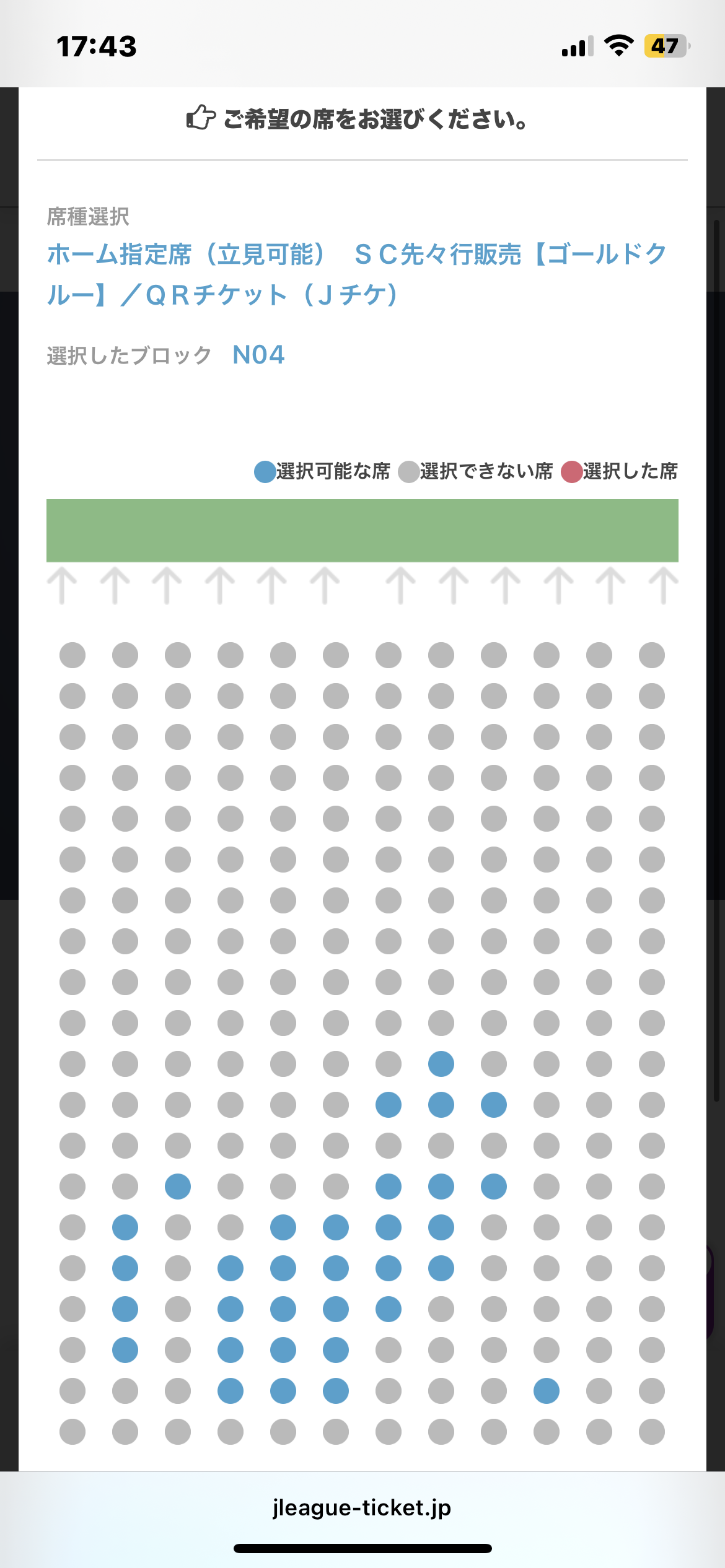Viewport: 725px width, 1568px height.
Task: Choose top seat of second-column blue stack
Action: (125, 1227)
